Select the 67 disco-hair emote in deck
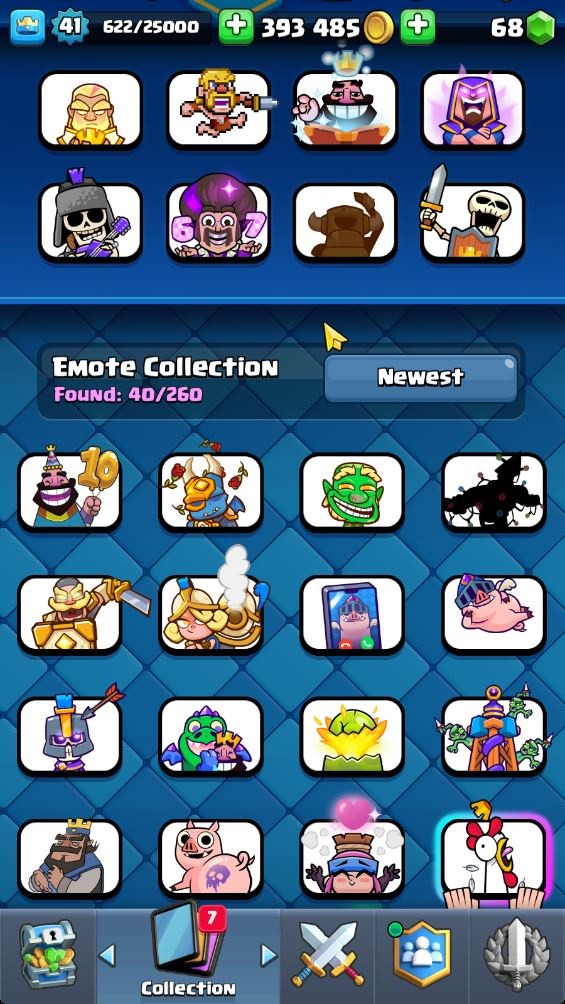The height and width of the screenshot is (1004, 565). click(x=218, y=222)
